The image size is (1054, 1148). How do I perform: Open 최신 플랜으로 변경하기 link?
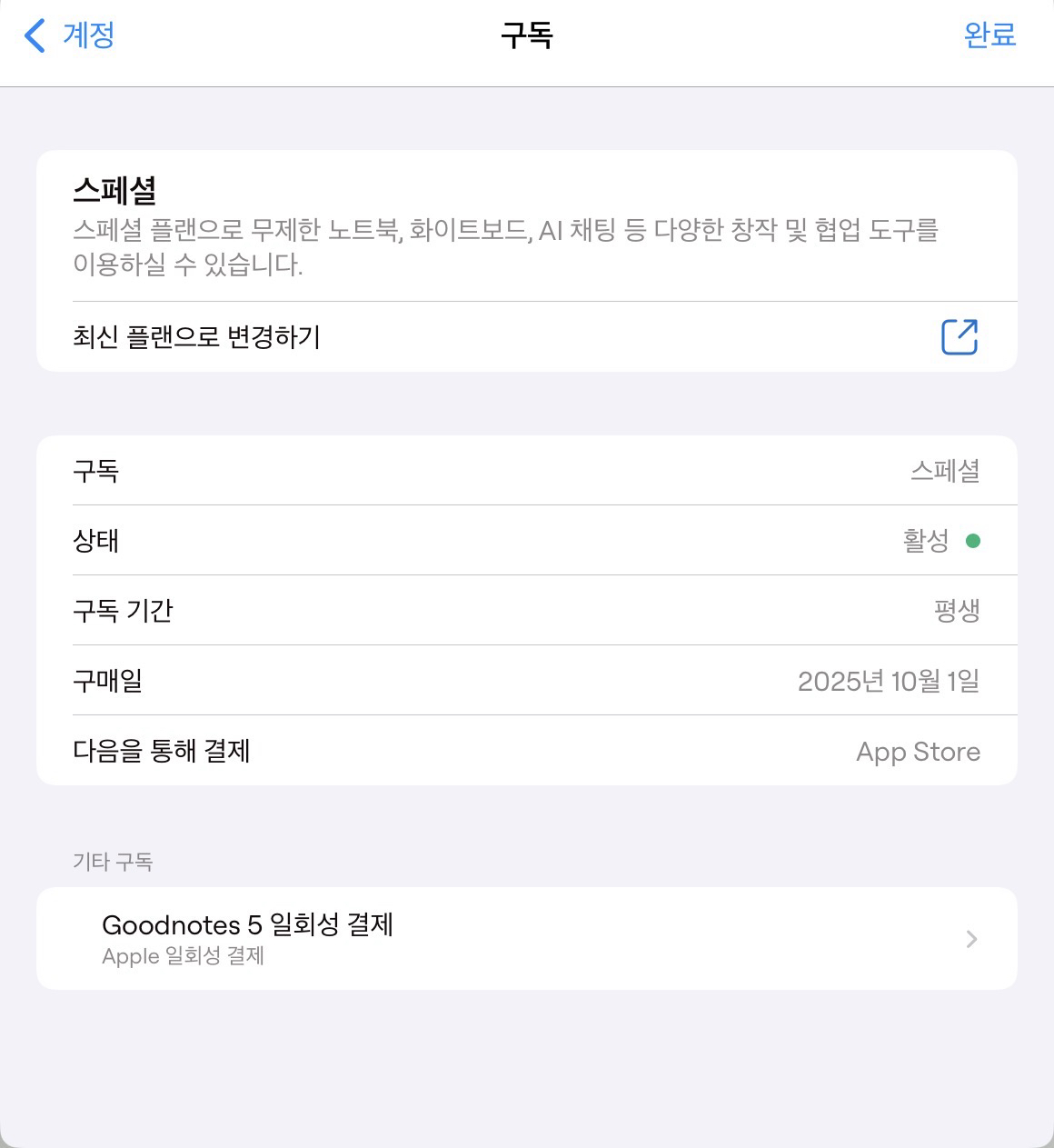[x=525, y=337]
